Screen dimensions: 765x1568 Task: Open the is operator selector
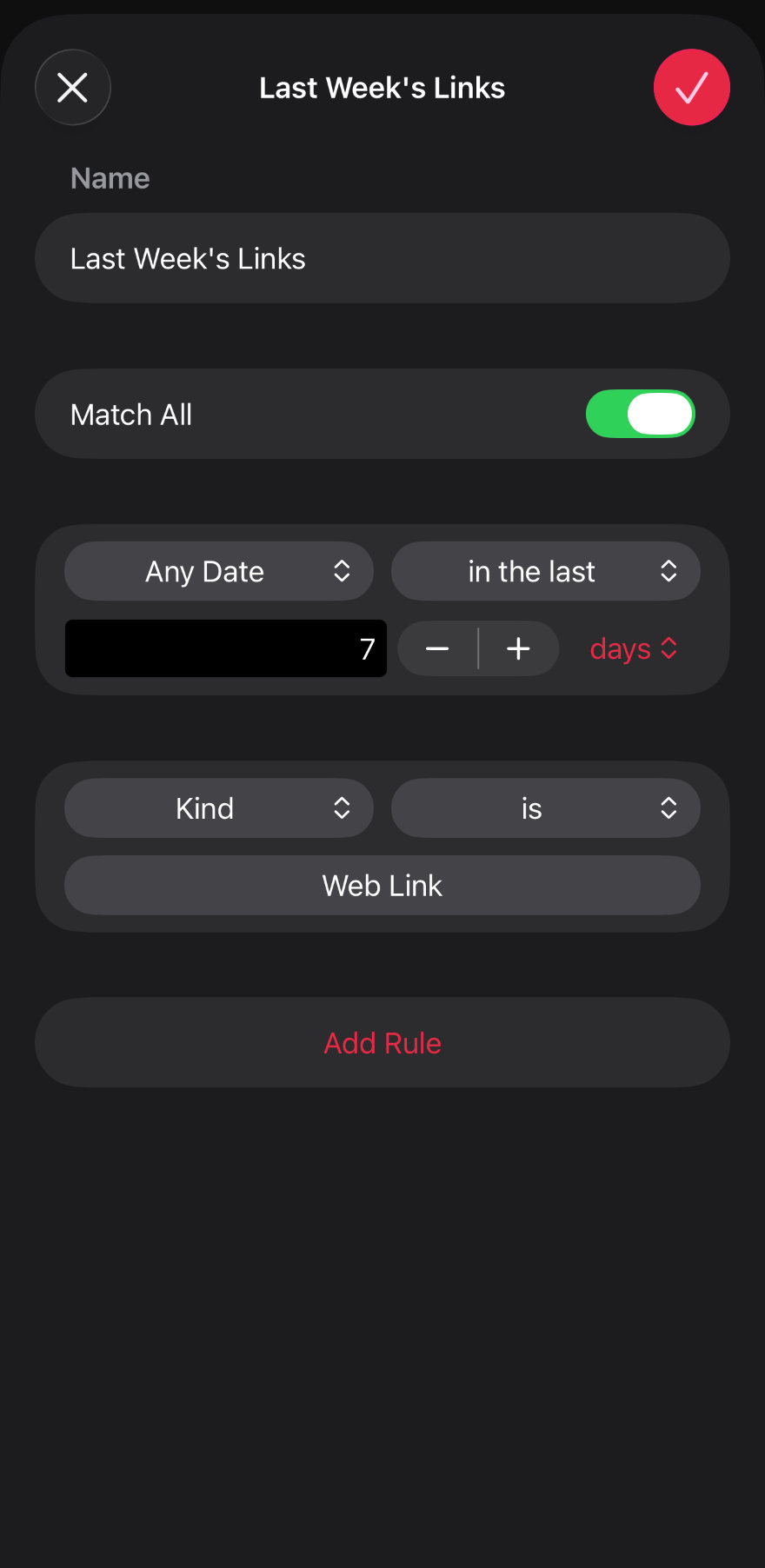[x=545, y=807]
